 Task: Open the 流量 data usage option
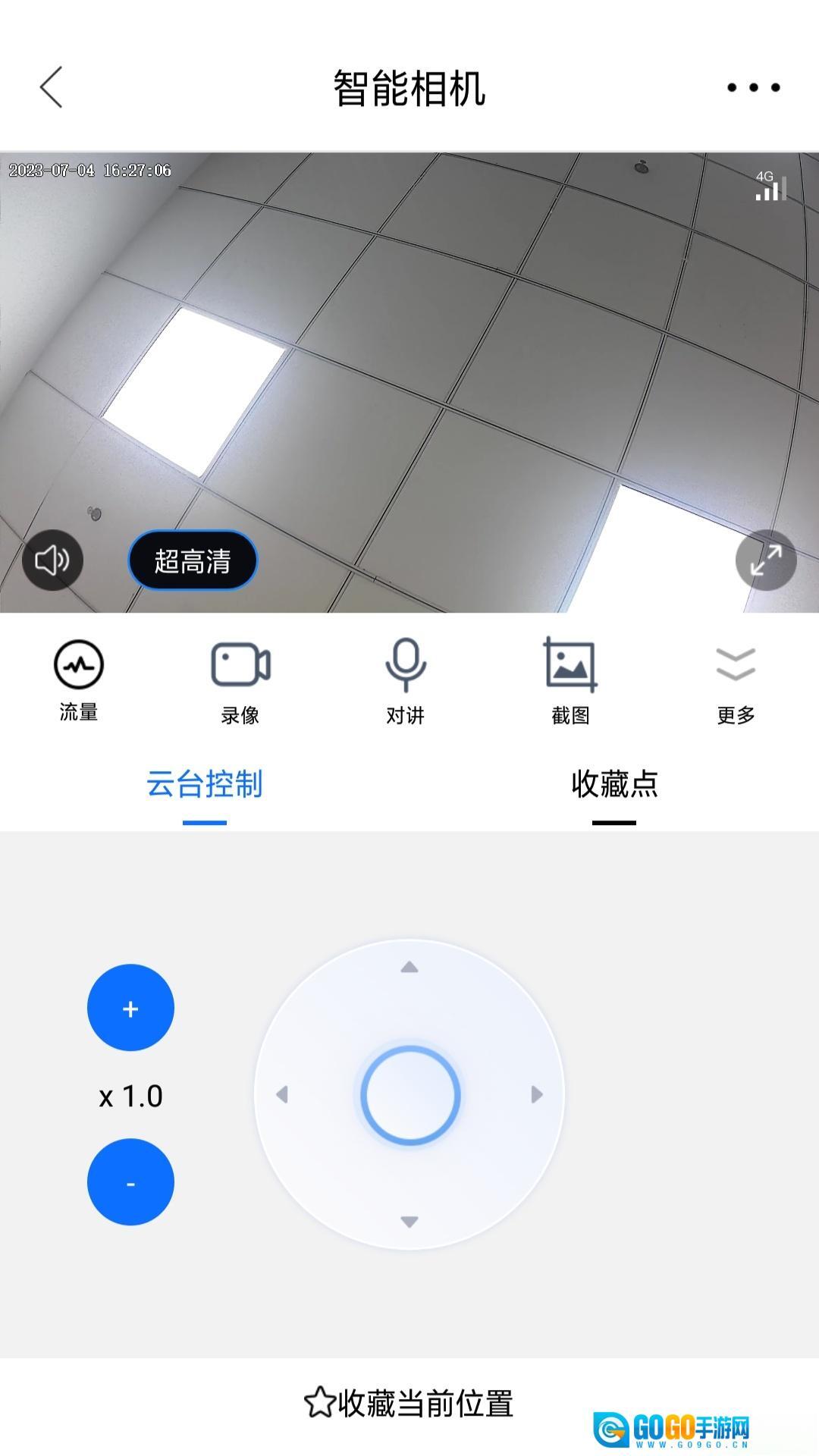click(79, 679)
